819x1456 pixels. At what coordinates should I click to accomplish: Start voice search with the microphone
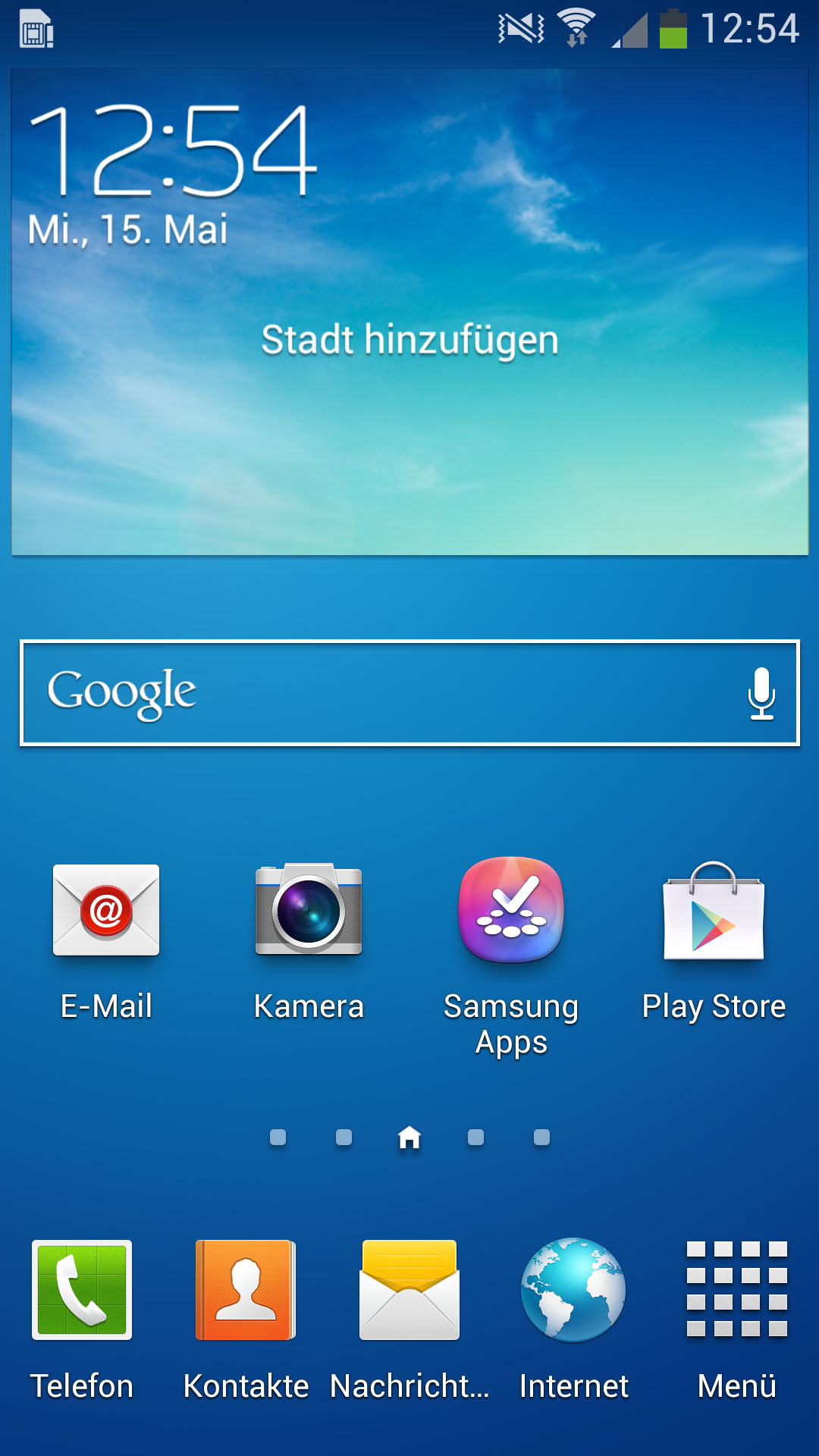tap(761, 693)
